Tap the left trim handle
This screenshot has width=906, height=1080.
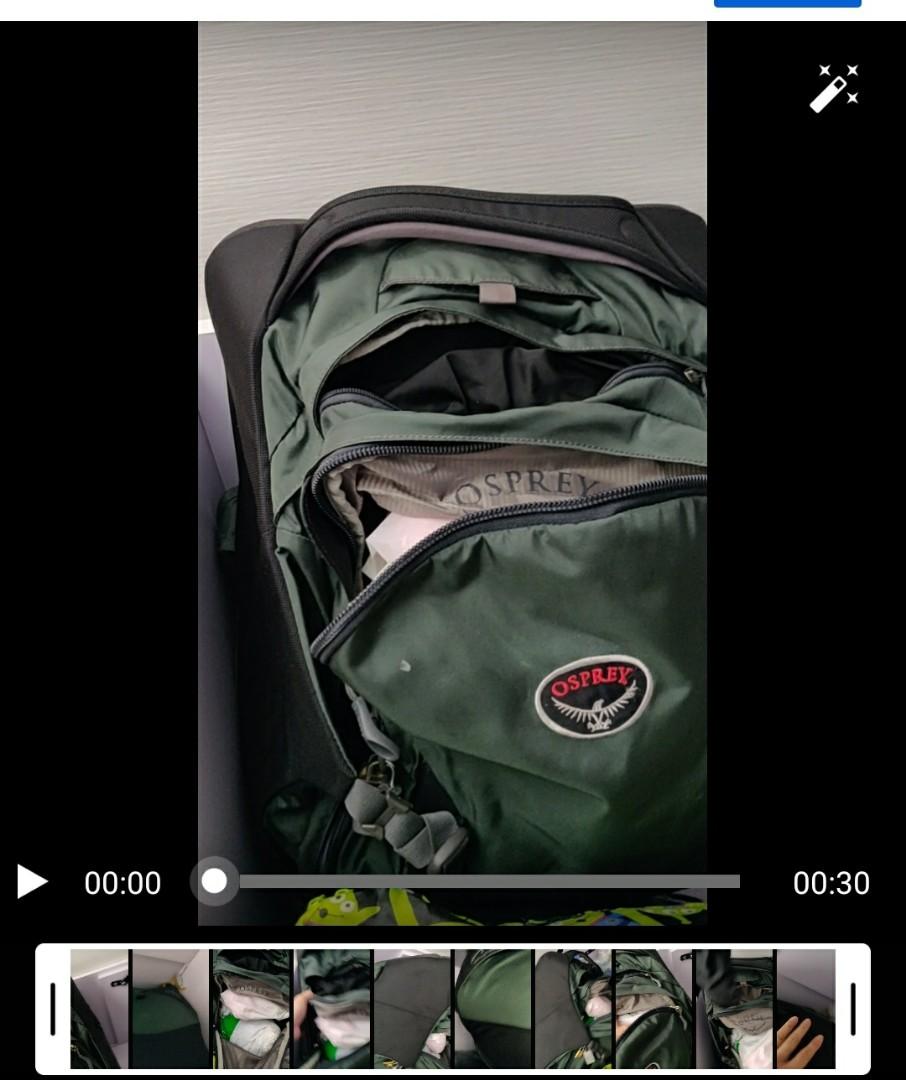coord(53,1009)
